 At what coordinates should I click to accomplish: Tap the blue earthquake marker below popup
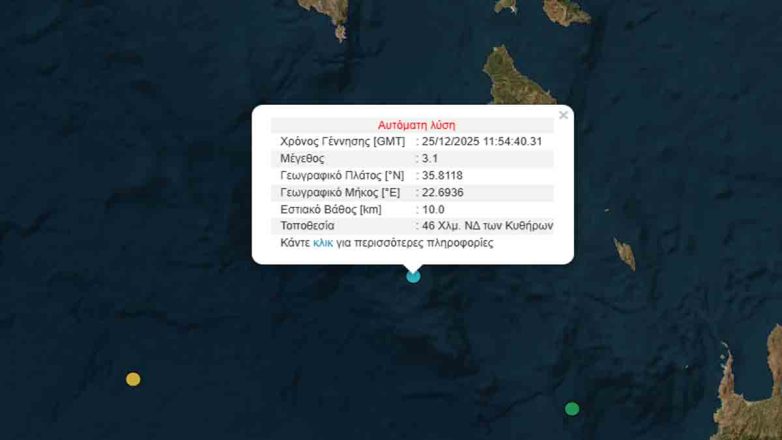click(413, 276)
